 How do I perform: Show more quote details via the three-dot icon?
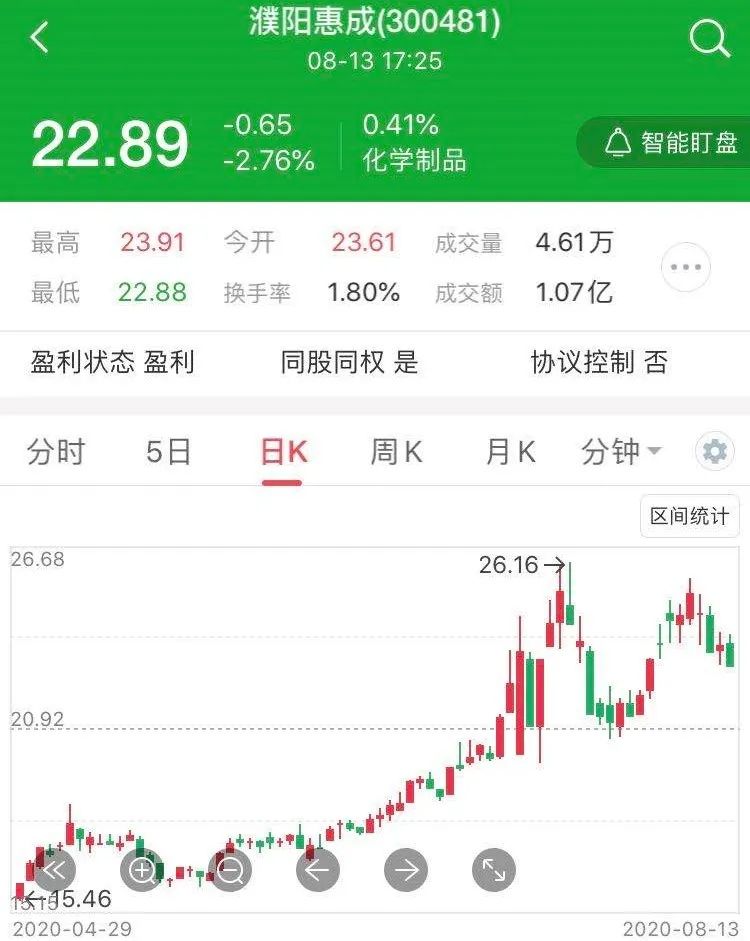tap(687, 267)
